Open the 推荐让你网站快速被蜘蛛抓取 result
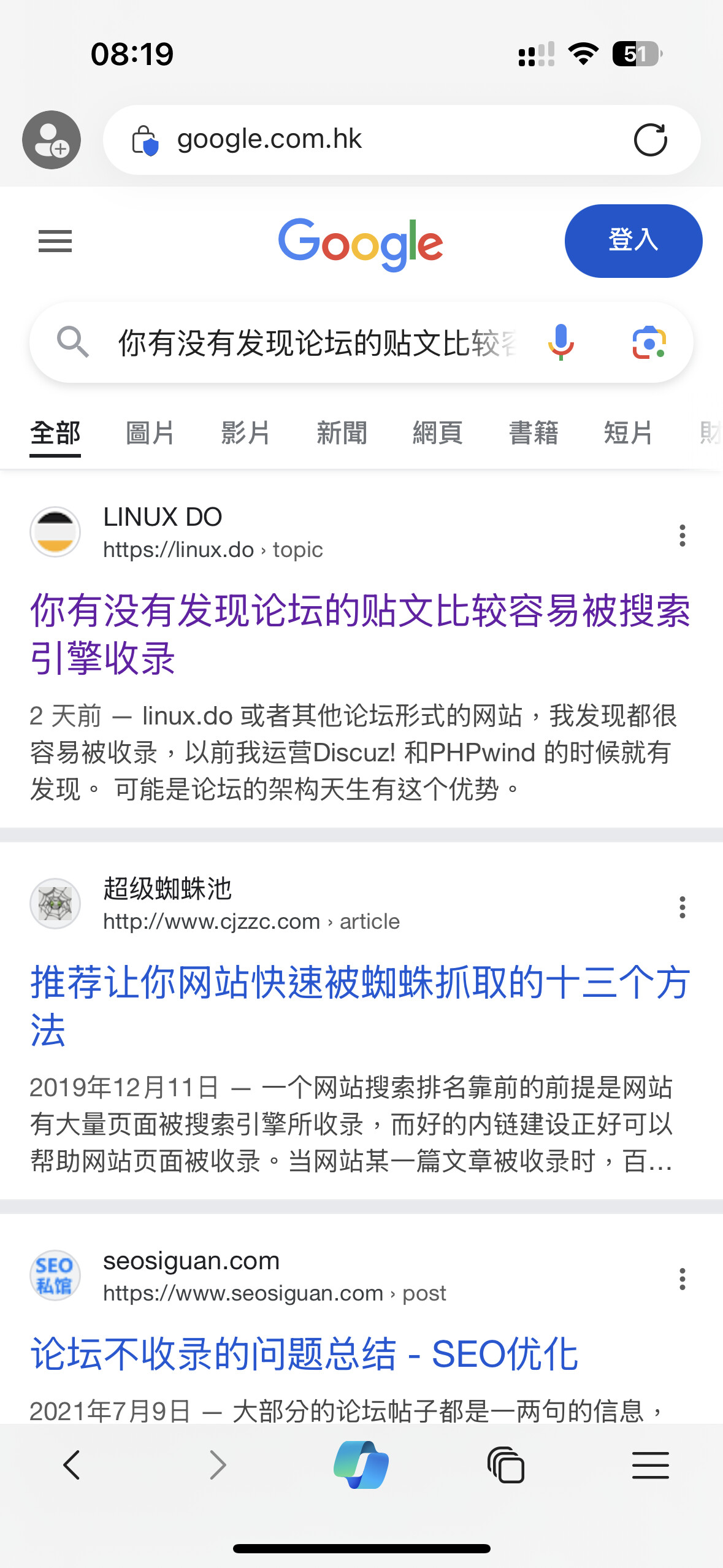Image resolution: width=723 pixels, height=1568 pixels. [361, 1006]
